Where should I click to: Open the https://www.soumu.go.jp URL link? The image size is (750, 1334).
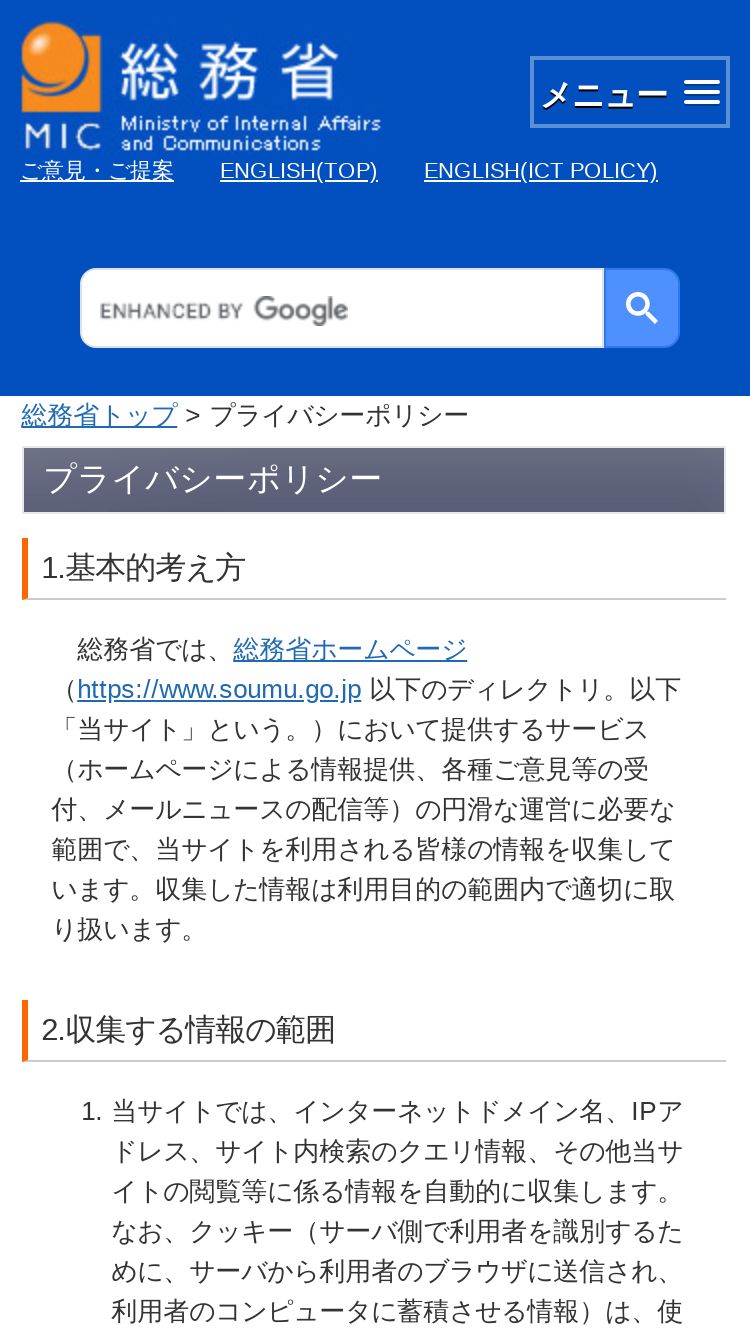coord(219,690)
